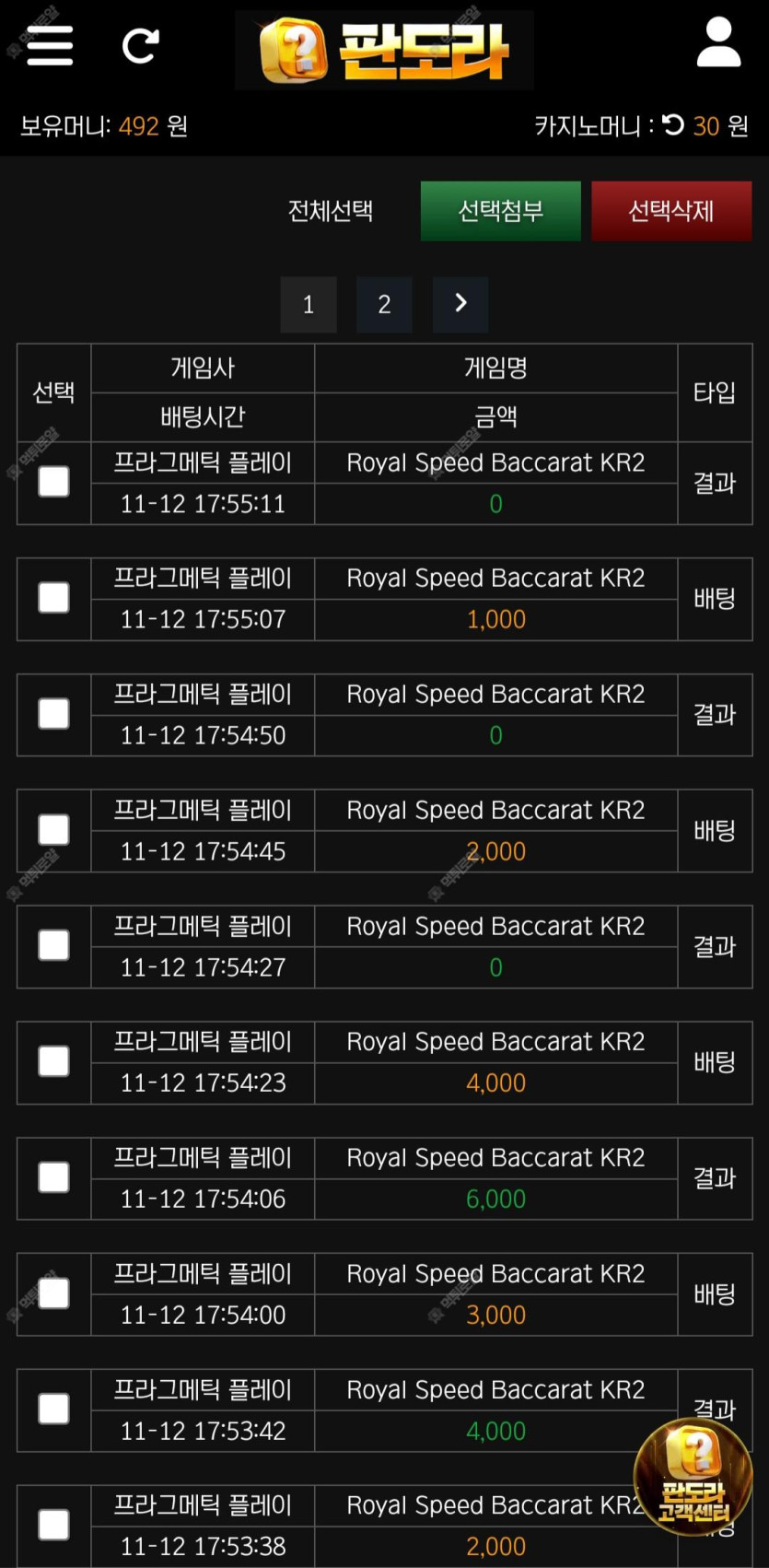The width and height of the screenshot is (769, 1568).
Task: Open the hamburger drawer menu
Action: pos(50,45)
